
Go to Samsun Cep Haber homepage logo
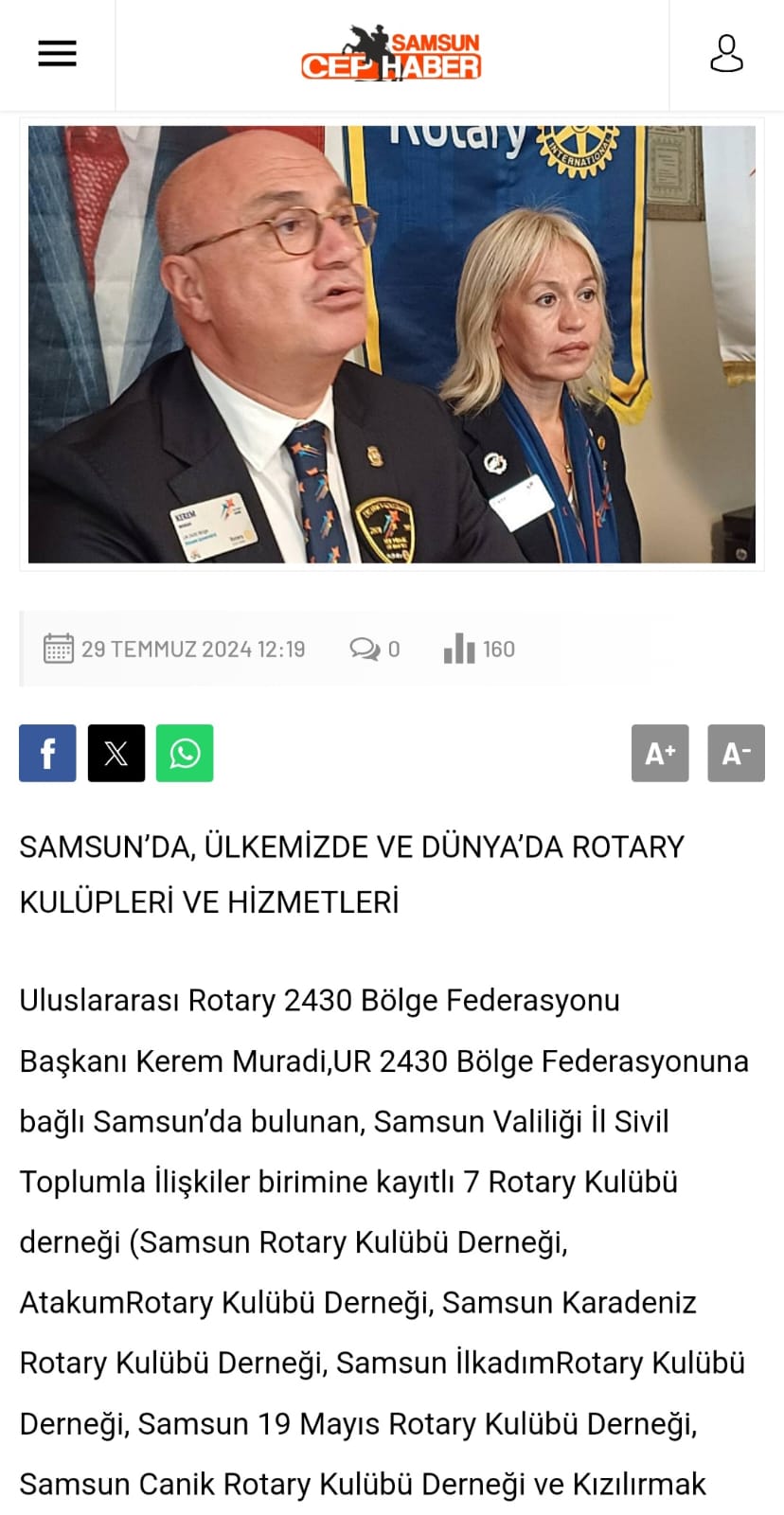point(391,54)
